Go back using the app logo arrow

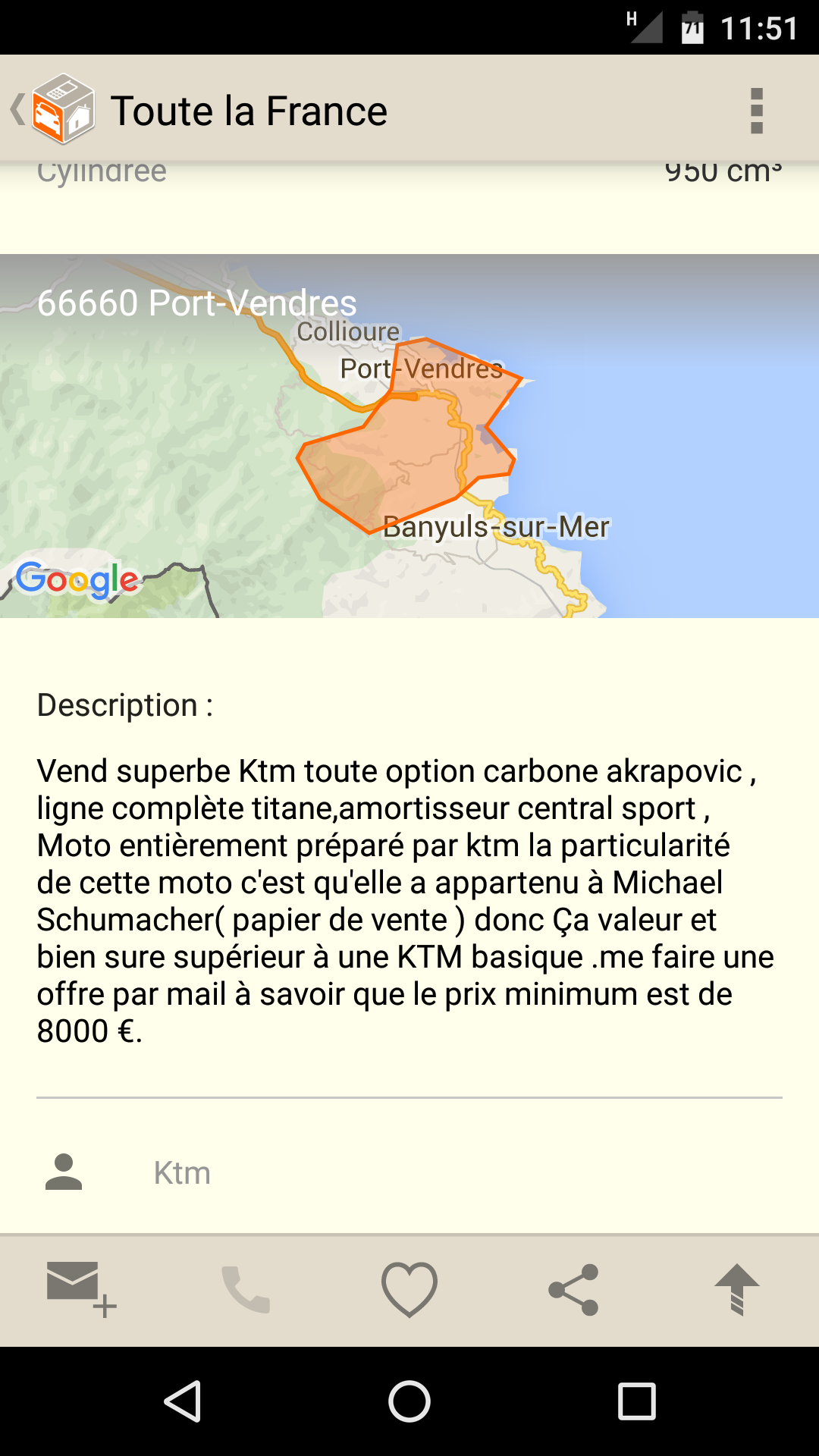click(x=53, y=109)
